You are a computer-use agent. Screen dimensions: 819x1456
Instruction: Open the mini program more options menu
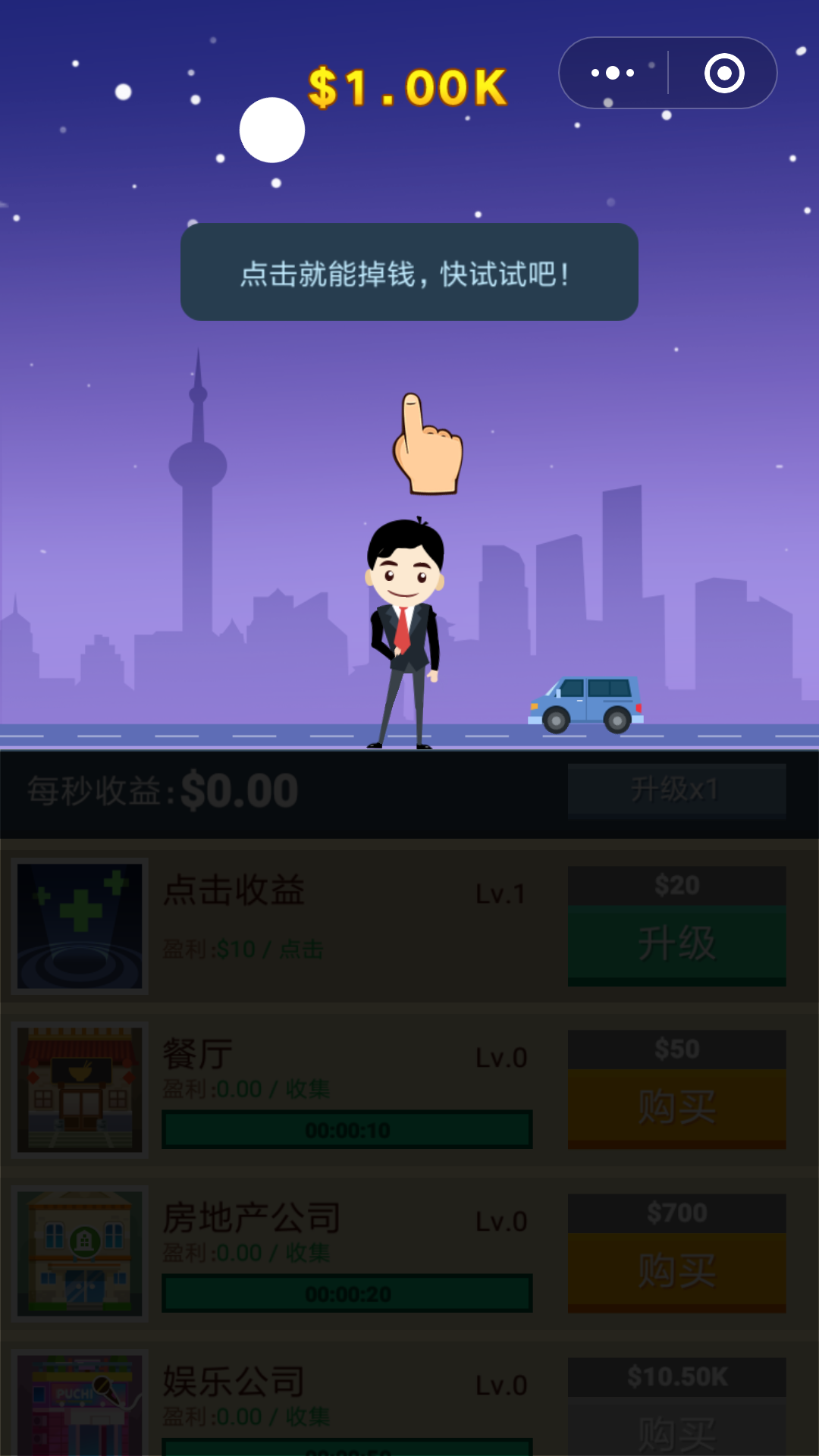click(613, 74)
